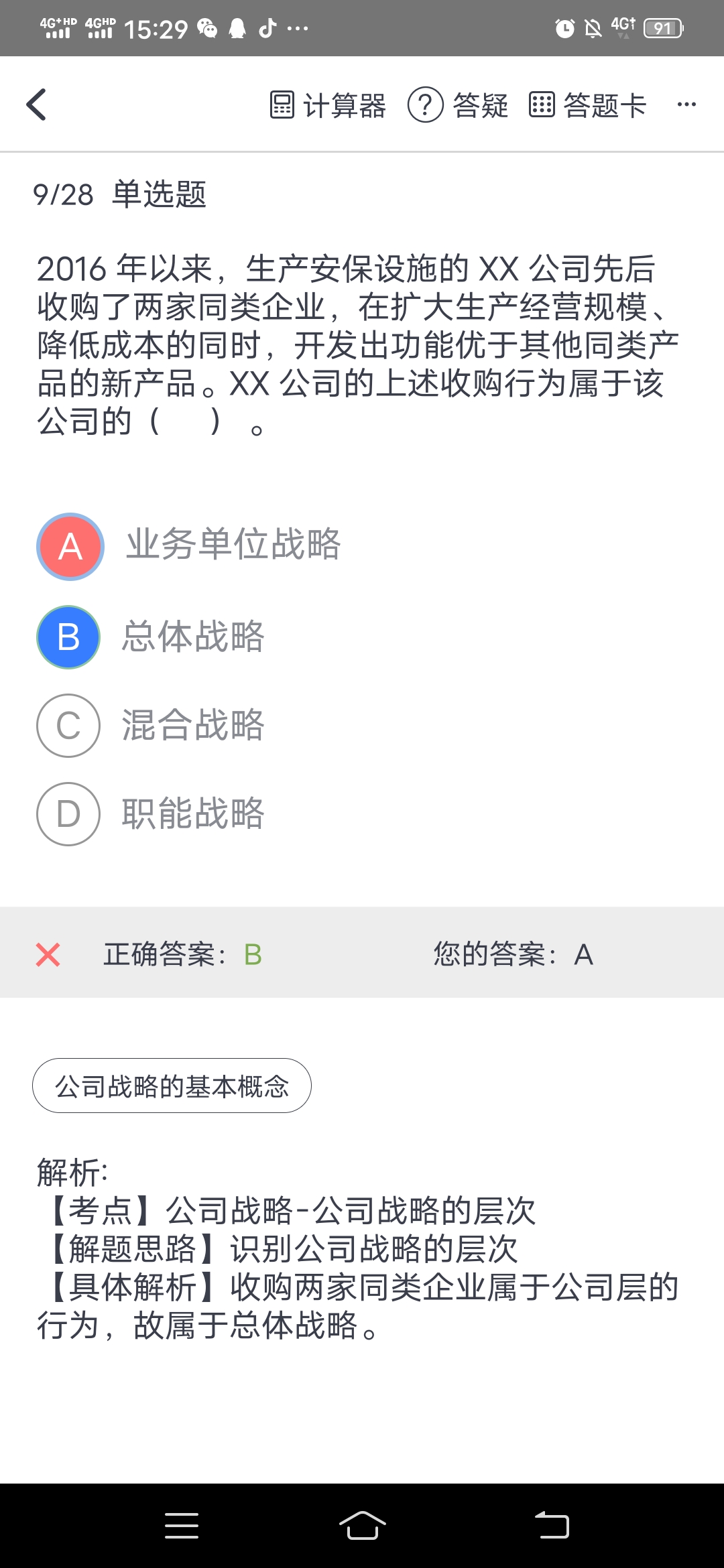Viewport: 724px width, 1568px height.
Task: Open the 公司战略的基本概念 topic chip
Action: 172,1086
